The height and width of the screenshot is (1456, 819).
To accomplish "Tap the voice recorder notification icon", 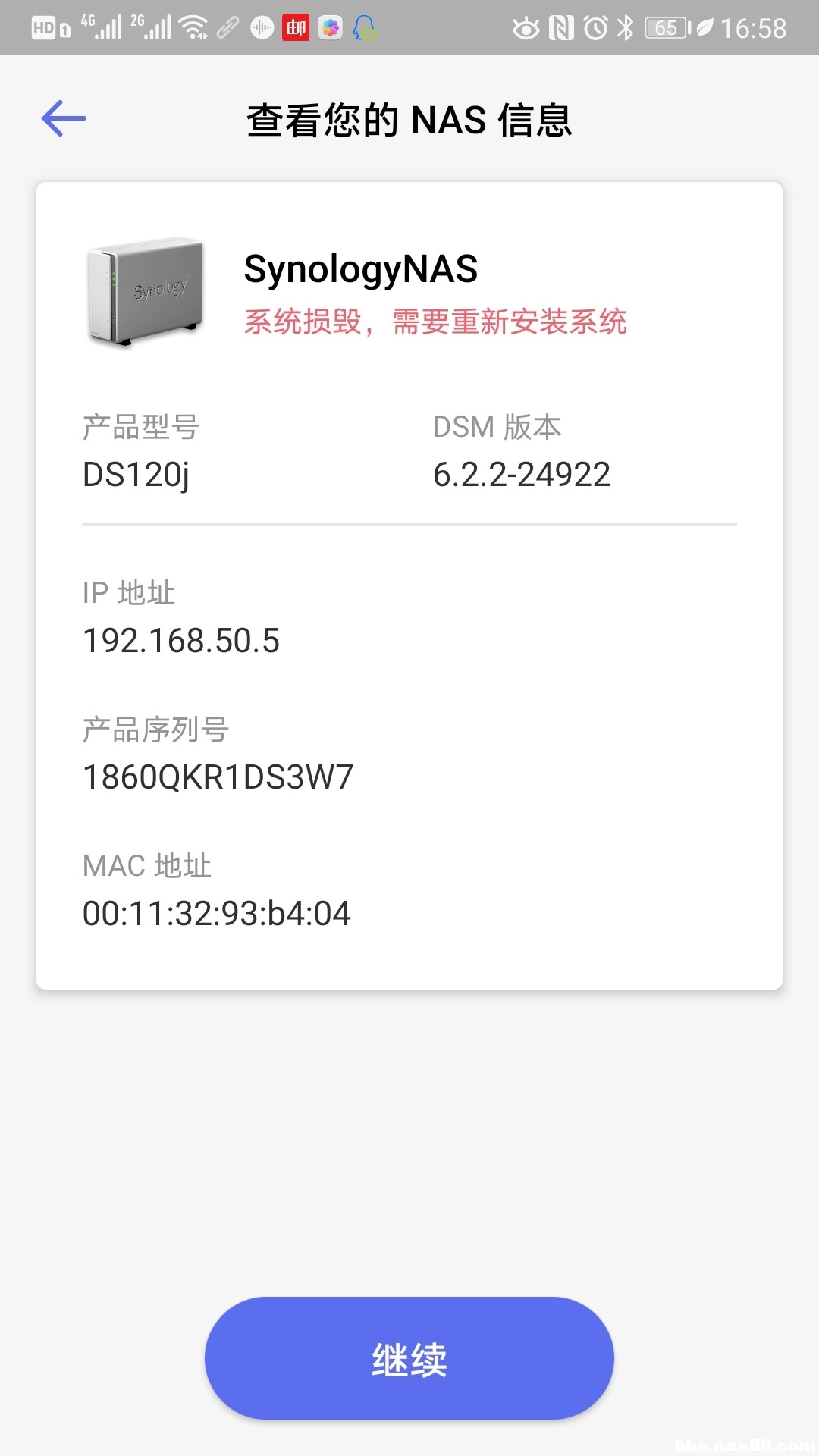I will 261,27.
